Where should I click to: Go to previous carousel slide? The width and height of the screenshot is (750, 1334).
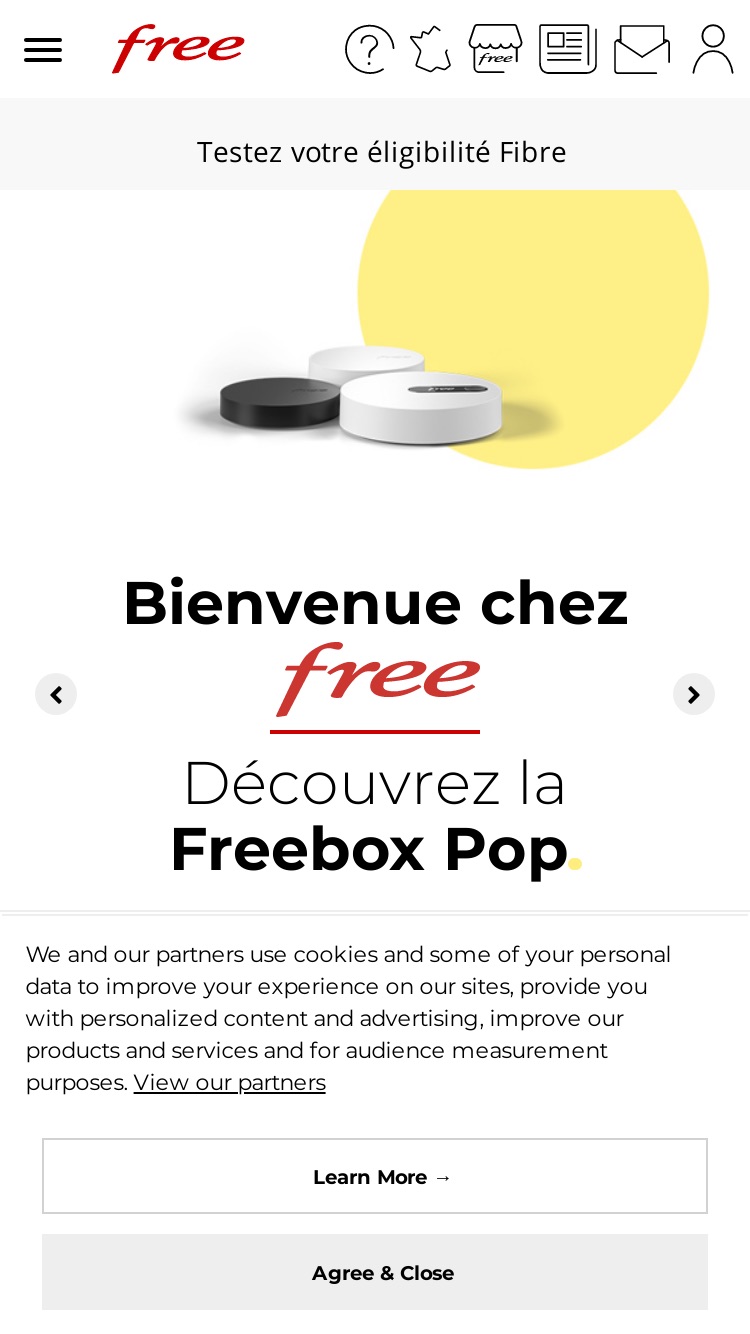[56, 694]
